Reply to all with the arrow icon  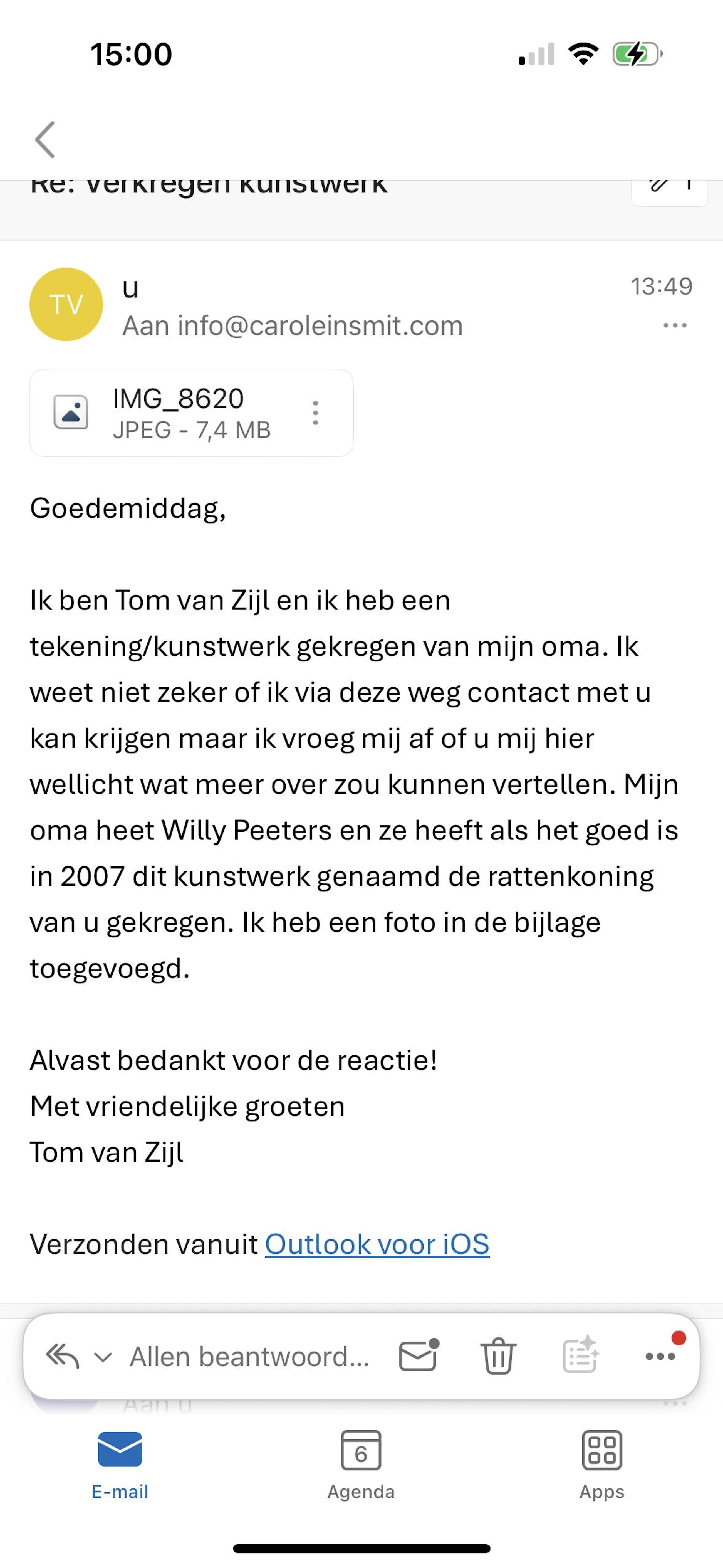pos(63,1356)
